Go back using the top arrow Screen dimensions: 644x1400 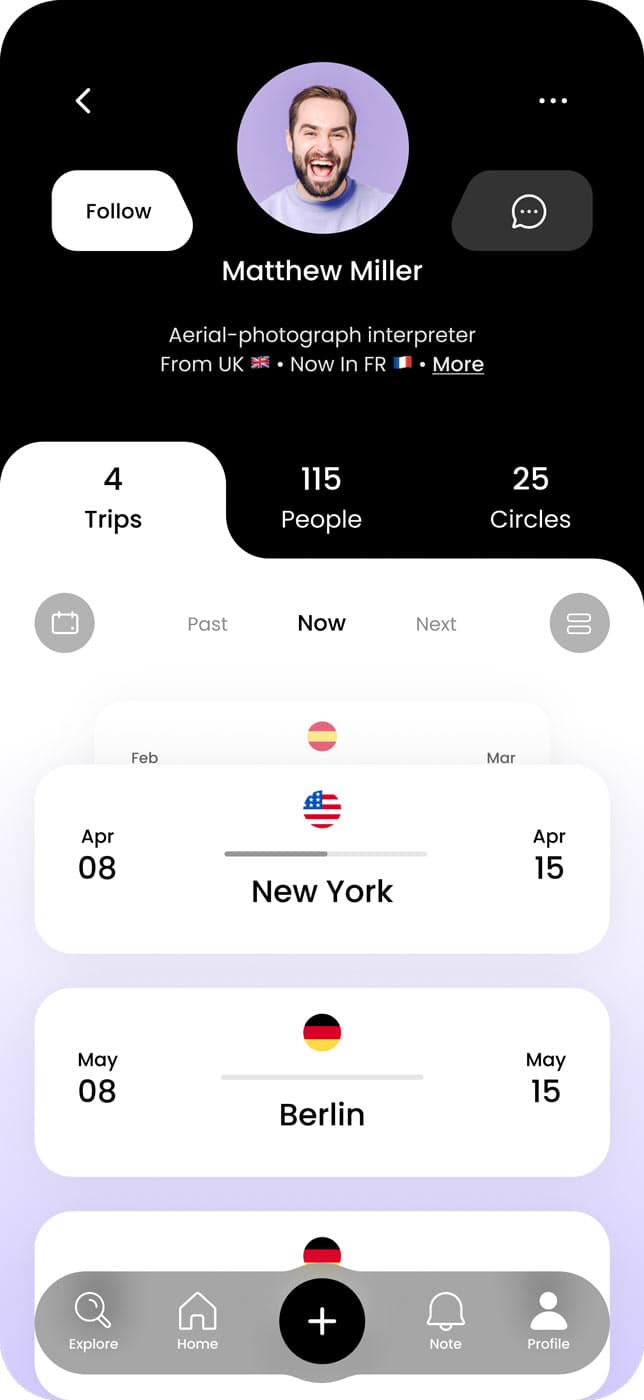[84, 100]
